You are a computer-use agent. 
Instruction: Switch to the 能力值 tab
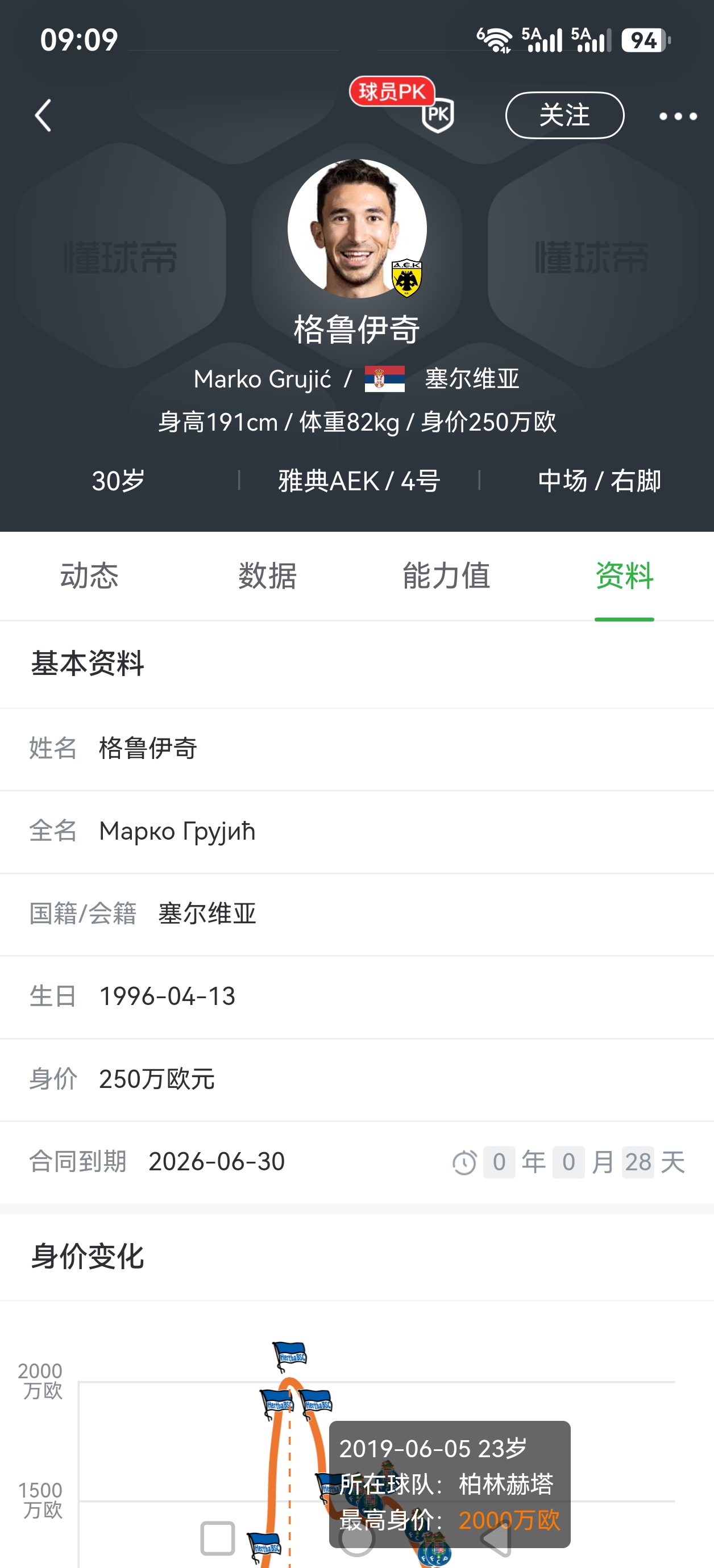tap(447, 575)
